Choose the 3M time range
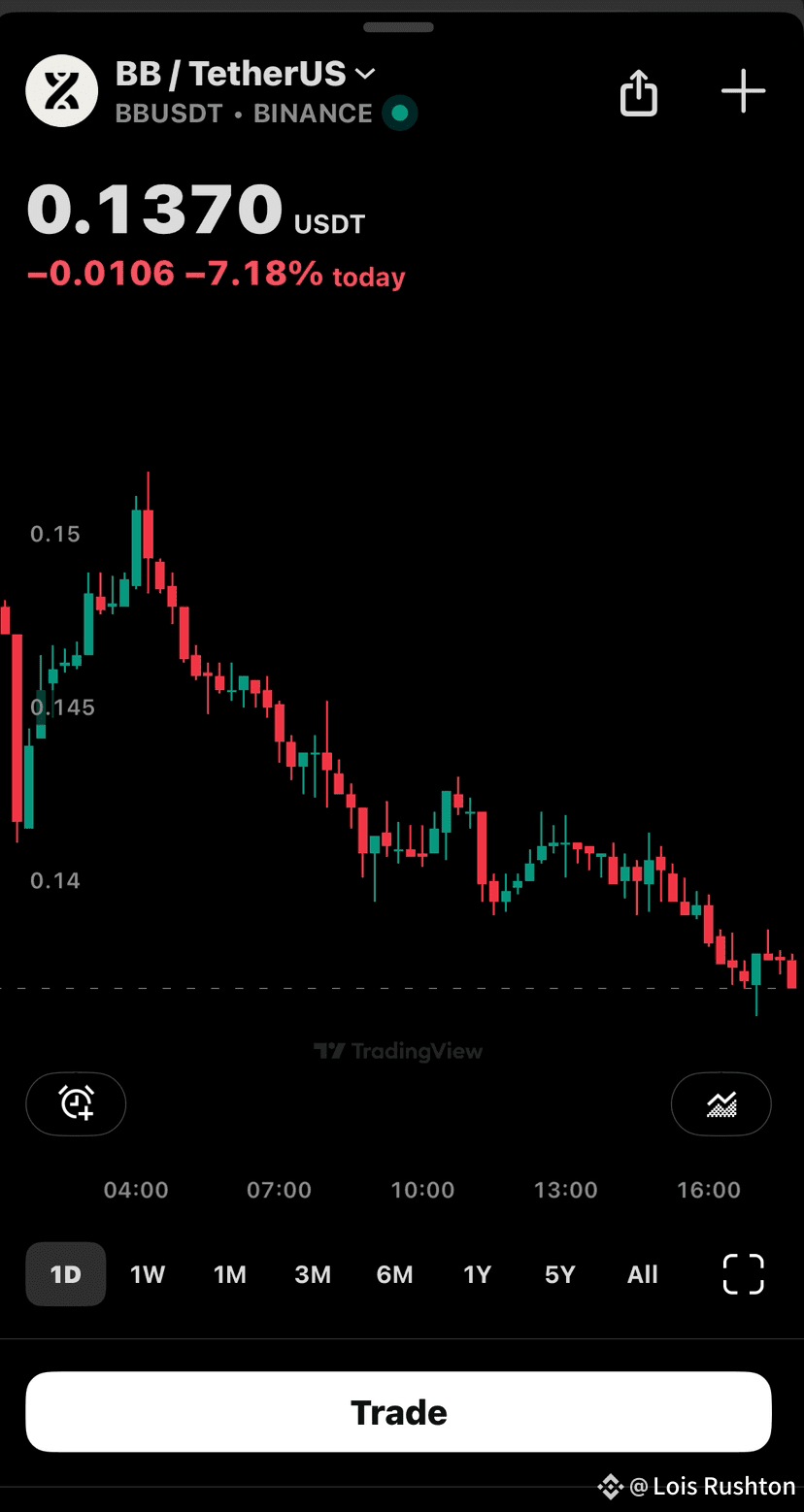The width and height of the screenshot is (804, 1512). [x=313, y=1274]
